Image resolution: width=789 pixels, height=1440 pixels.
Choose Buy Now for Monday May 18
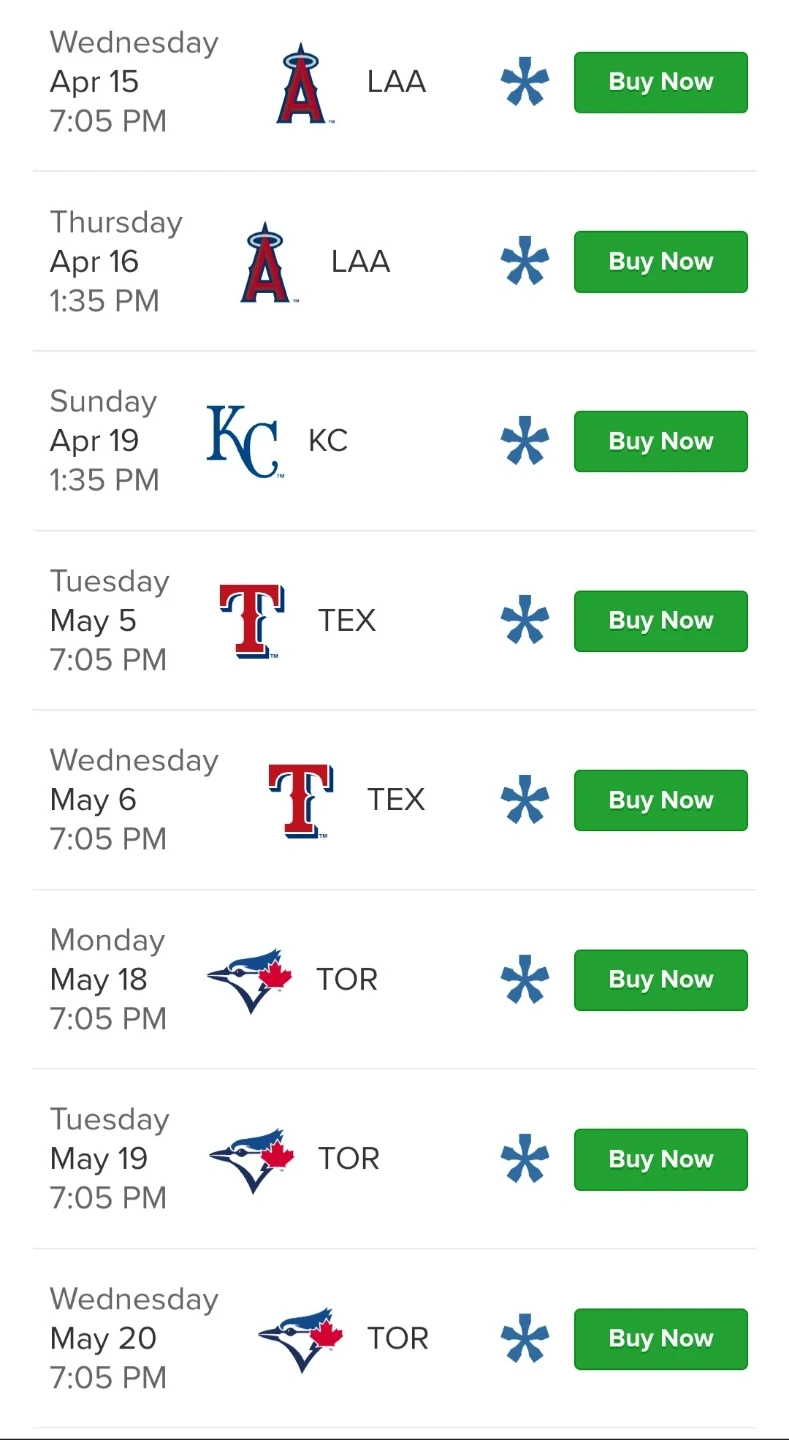660,980
